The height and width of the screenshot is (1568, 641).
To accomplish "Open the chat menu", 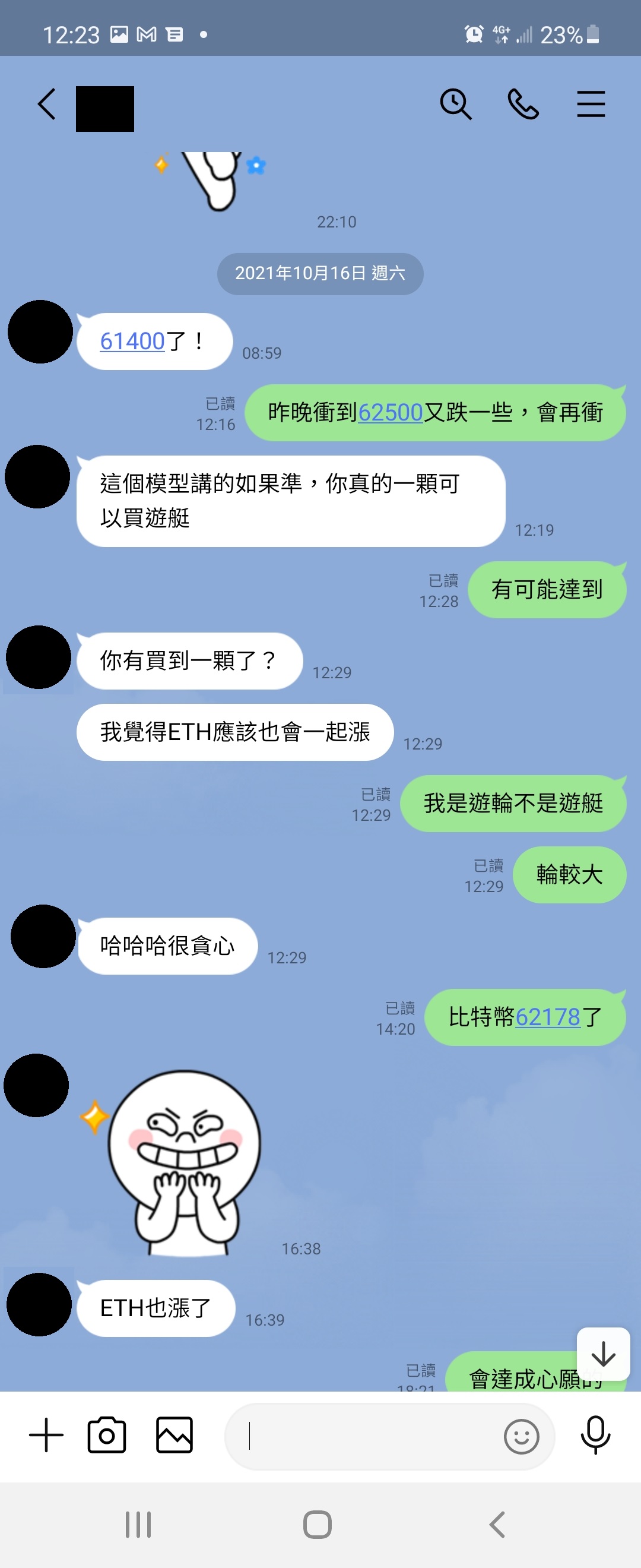I will pyautogui.click(x=591, y=104).
